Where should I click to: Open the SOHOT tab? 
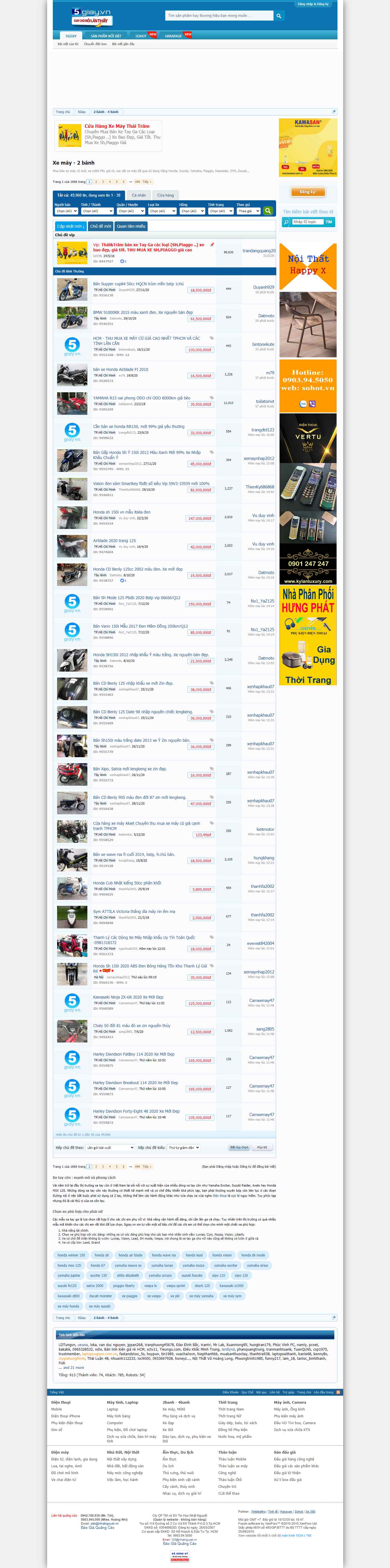point(141,36)
